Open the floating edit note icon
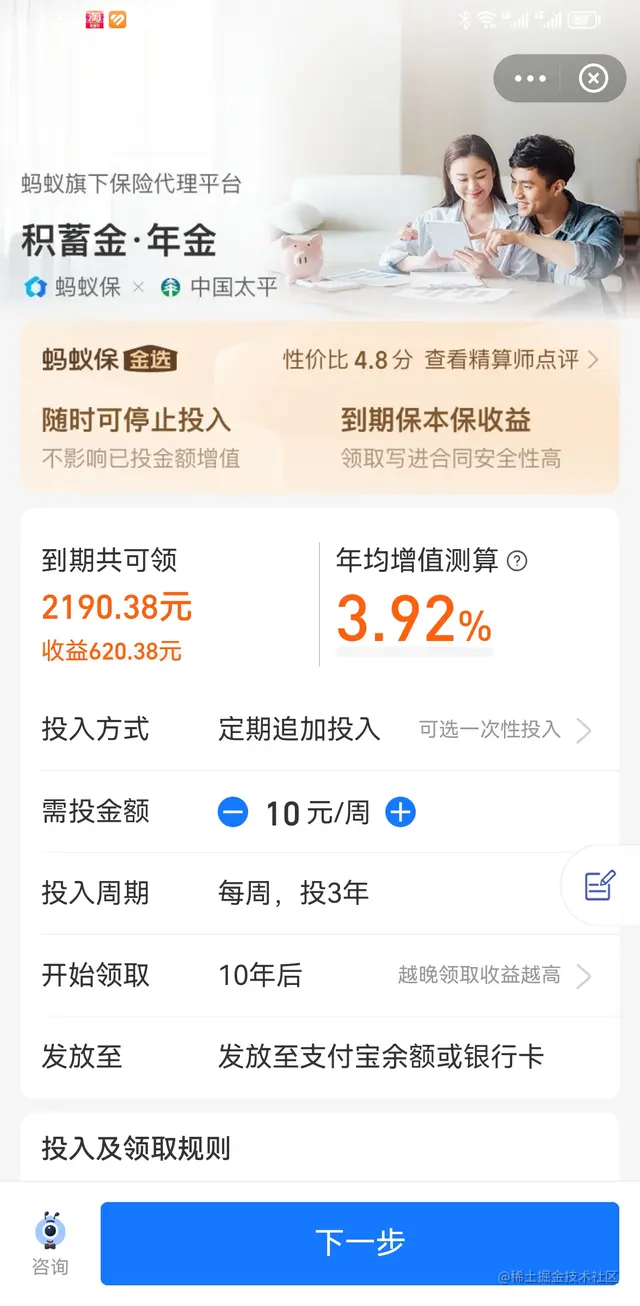Viewport: 640px width, 1306px height. pyautogui.click(x=600, y=885)
